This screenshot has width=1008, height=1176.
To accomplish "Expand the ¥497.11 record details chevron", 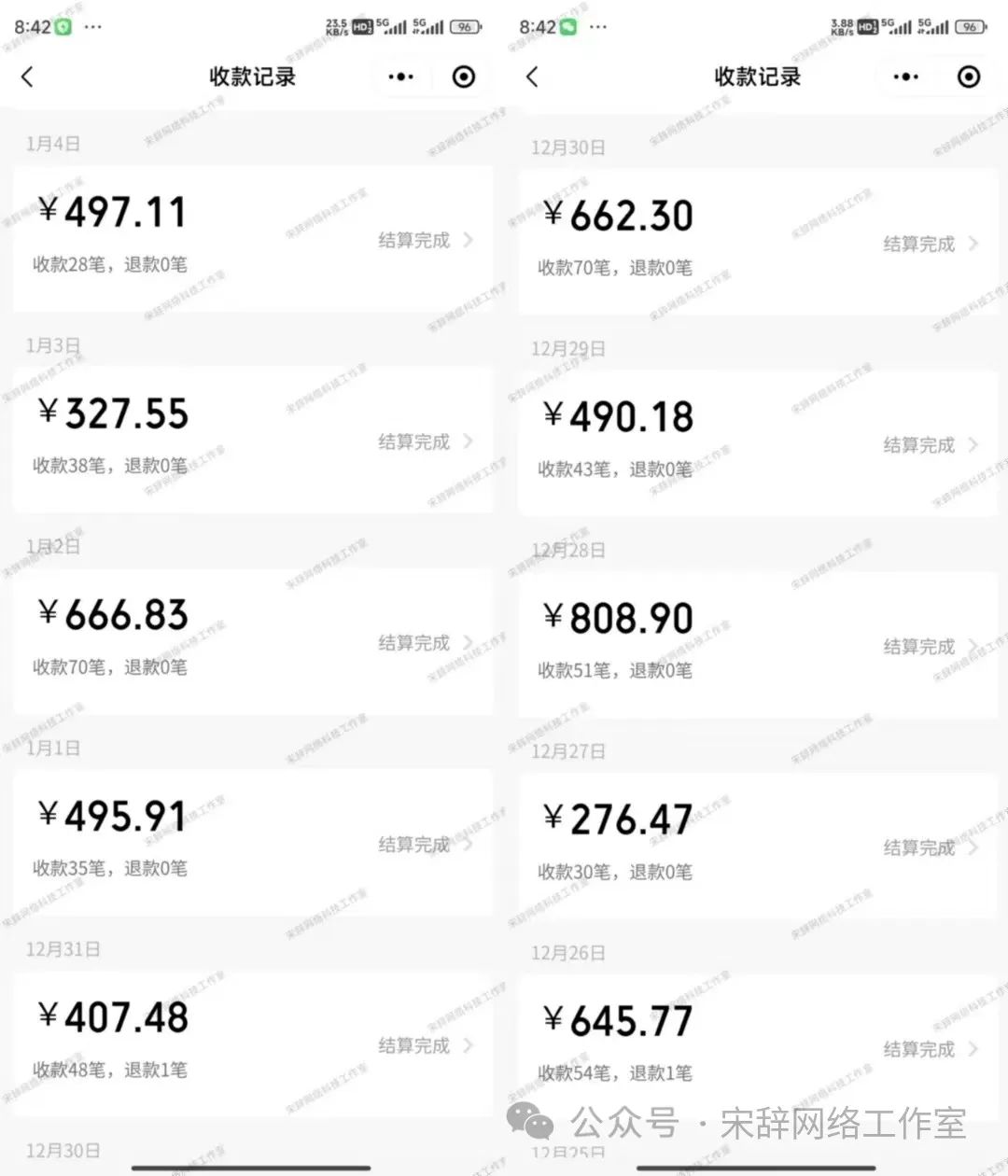I will pos(469,240).
